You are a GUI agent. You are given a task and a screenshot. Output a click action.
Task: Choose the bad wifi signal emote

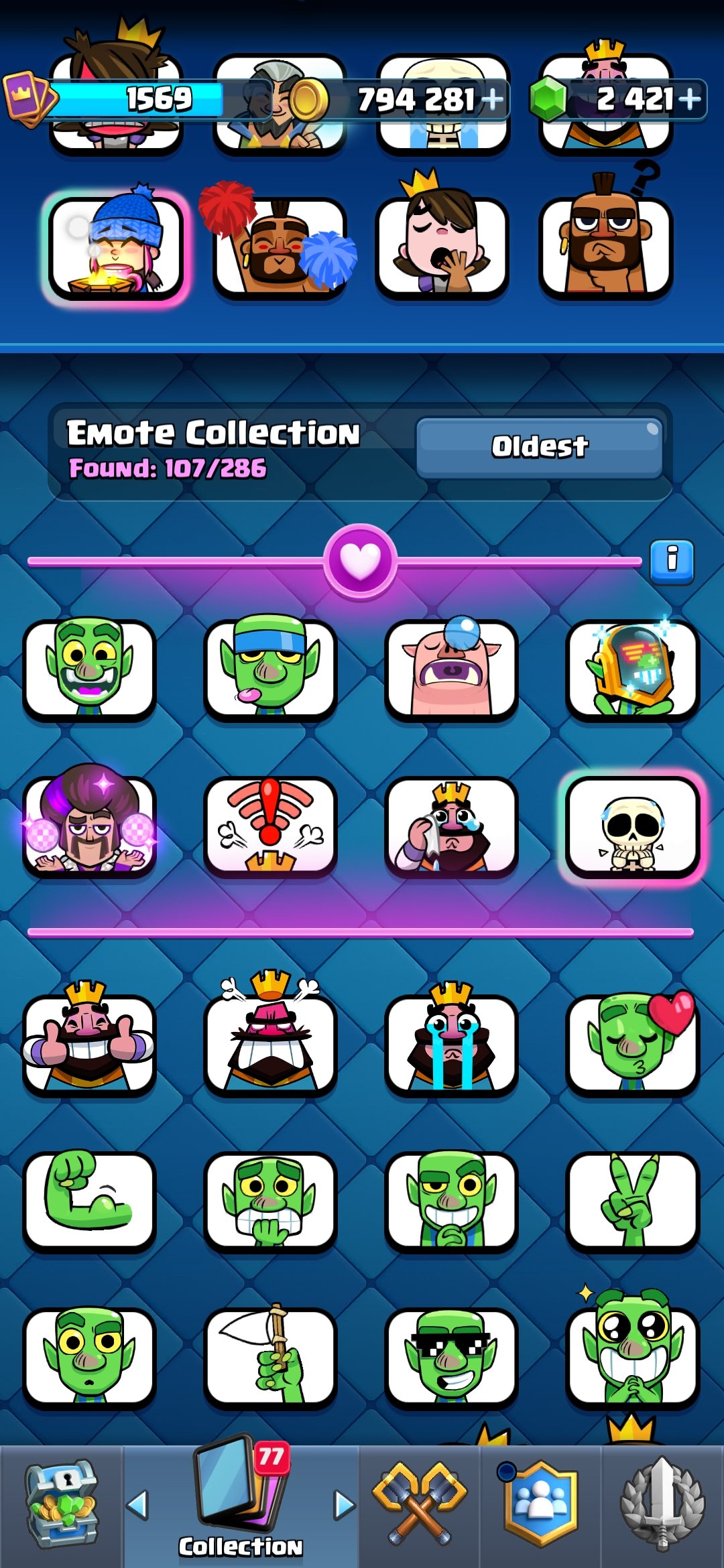[x=270, y=826]
